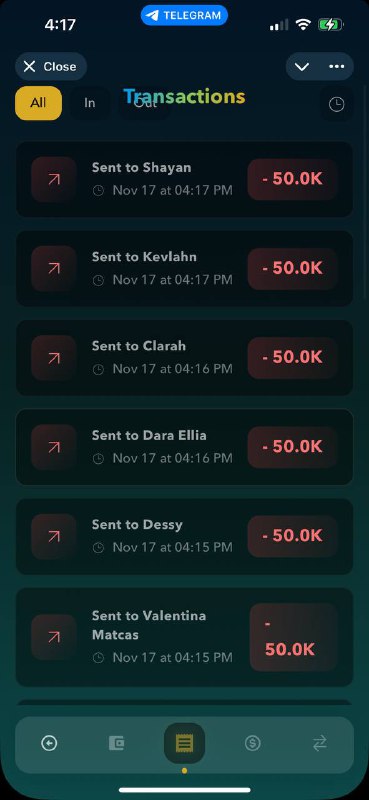View the transaction sent to Kevlahn
Screen dimensions: 369x800
(184, 268)
